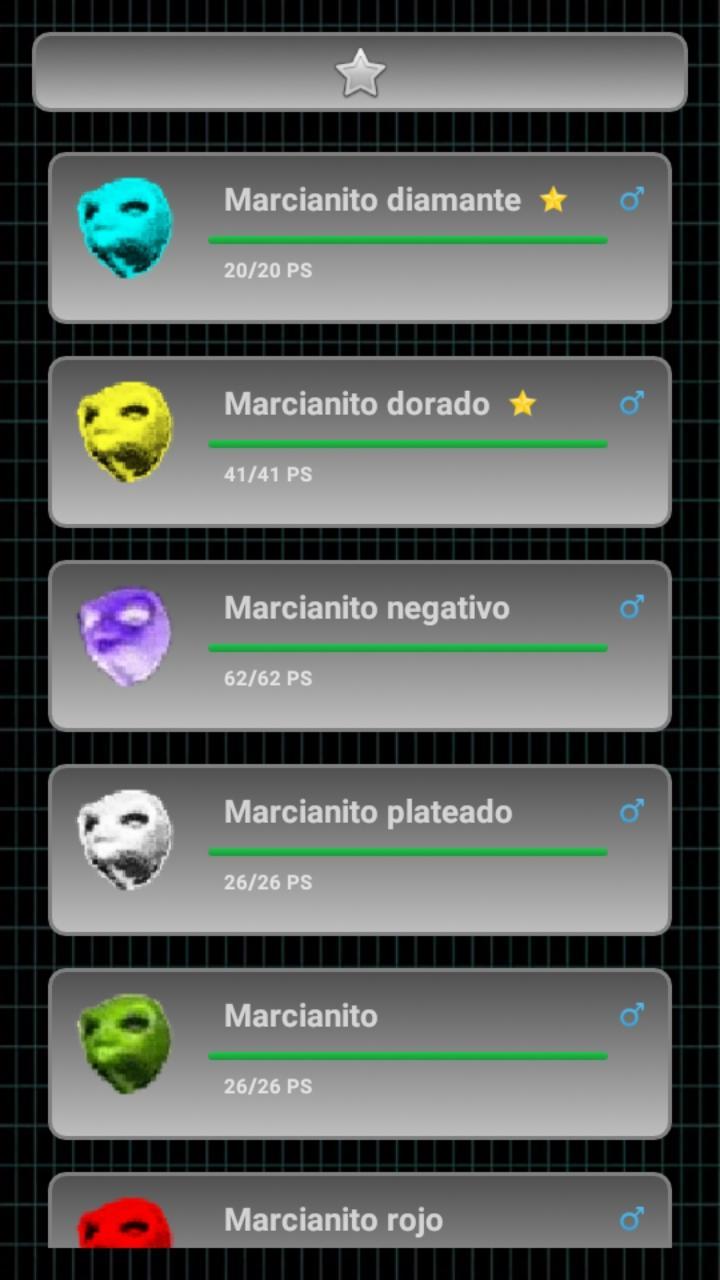Tap the male symbol next to Marcianito negativo

[x=631, y=607]
